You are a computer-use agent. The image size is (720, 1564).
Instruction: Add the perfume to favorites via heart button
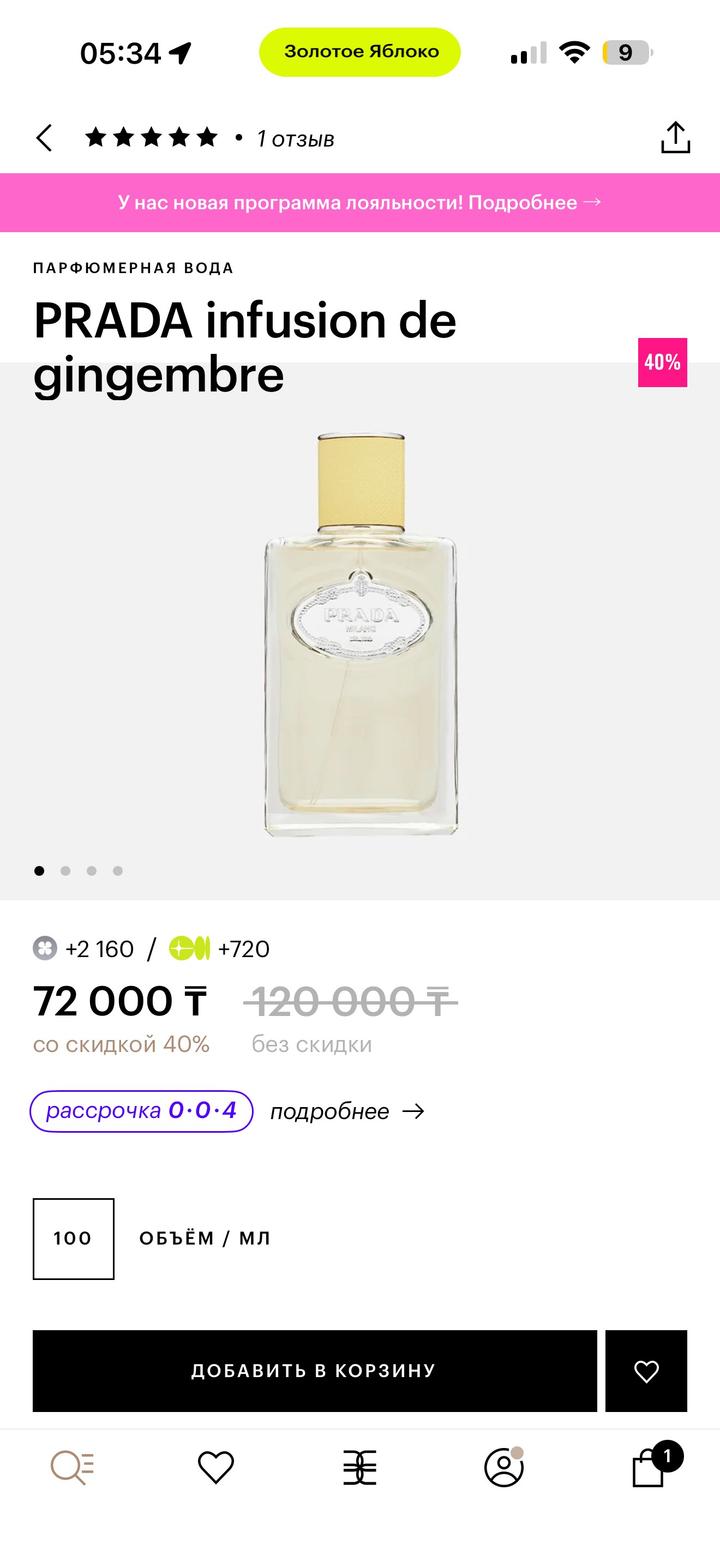pos(646,1371)
